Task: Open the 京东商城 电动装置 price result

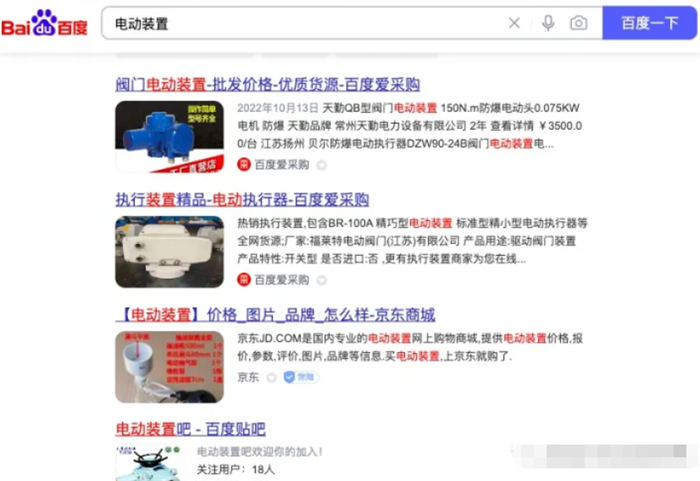Action: tap(275, 314)
